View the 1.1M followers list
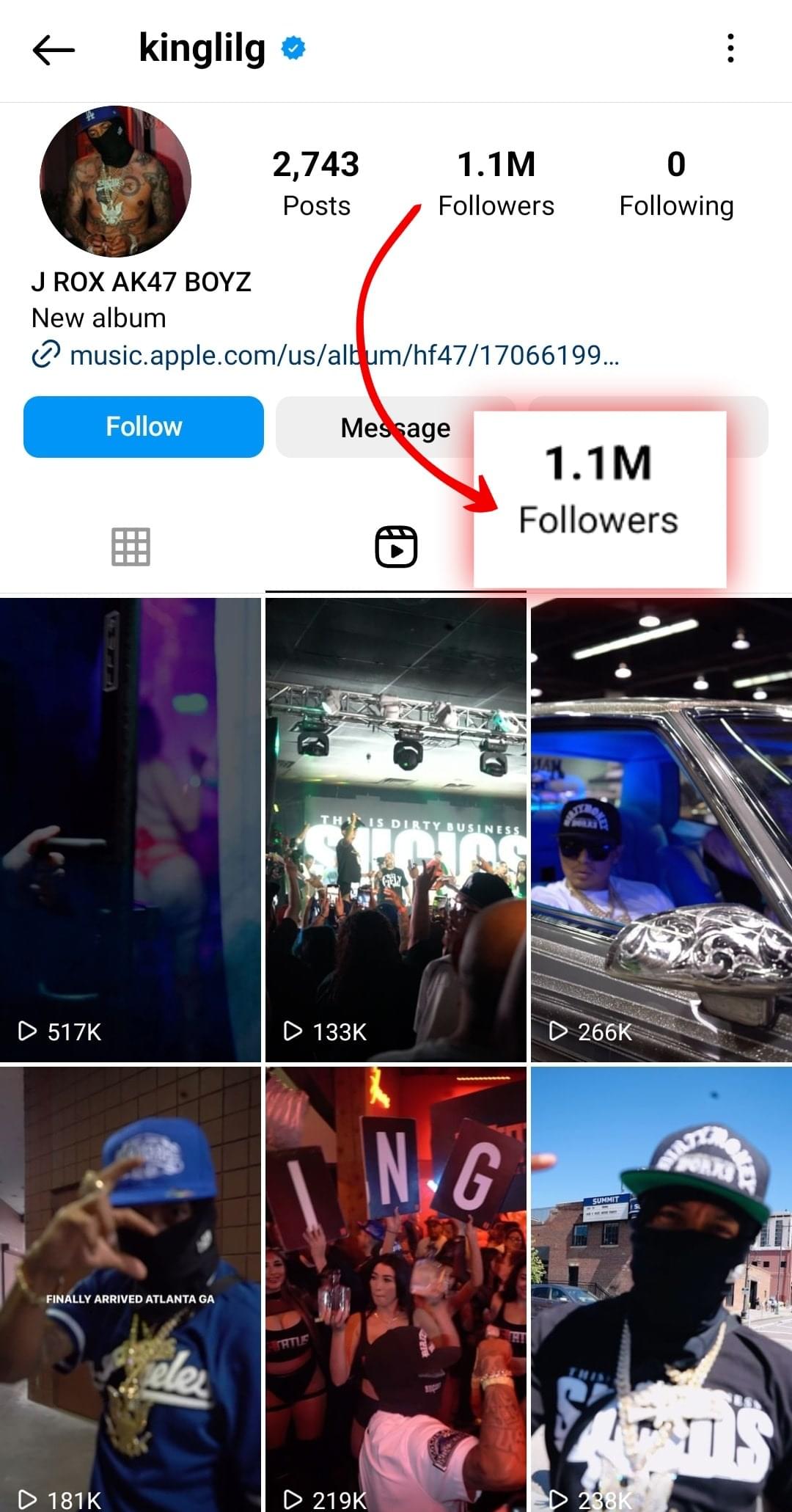Viewport: 792px width, 1512px height. coord(496,183)
